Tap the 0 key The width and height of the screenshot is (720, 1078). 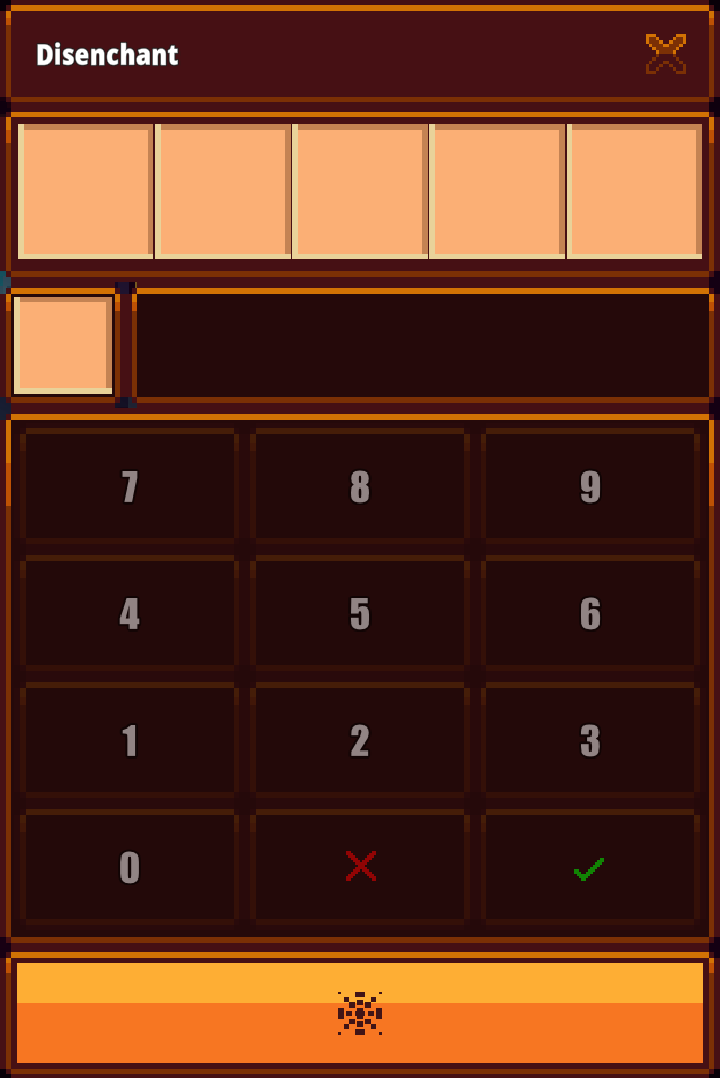130,867
